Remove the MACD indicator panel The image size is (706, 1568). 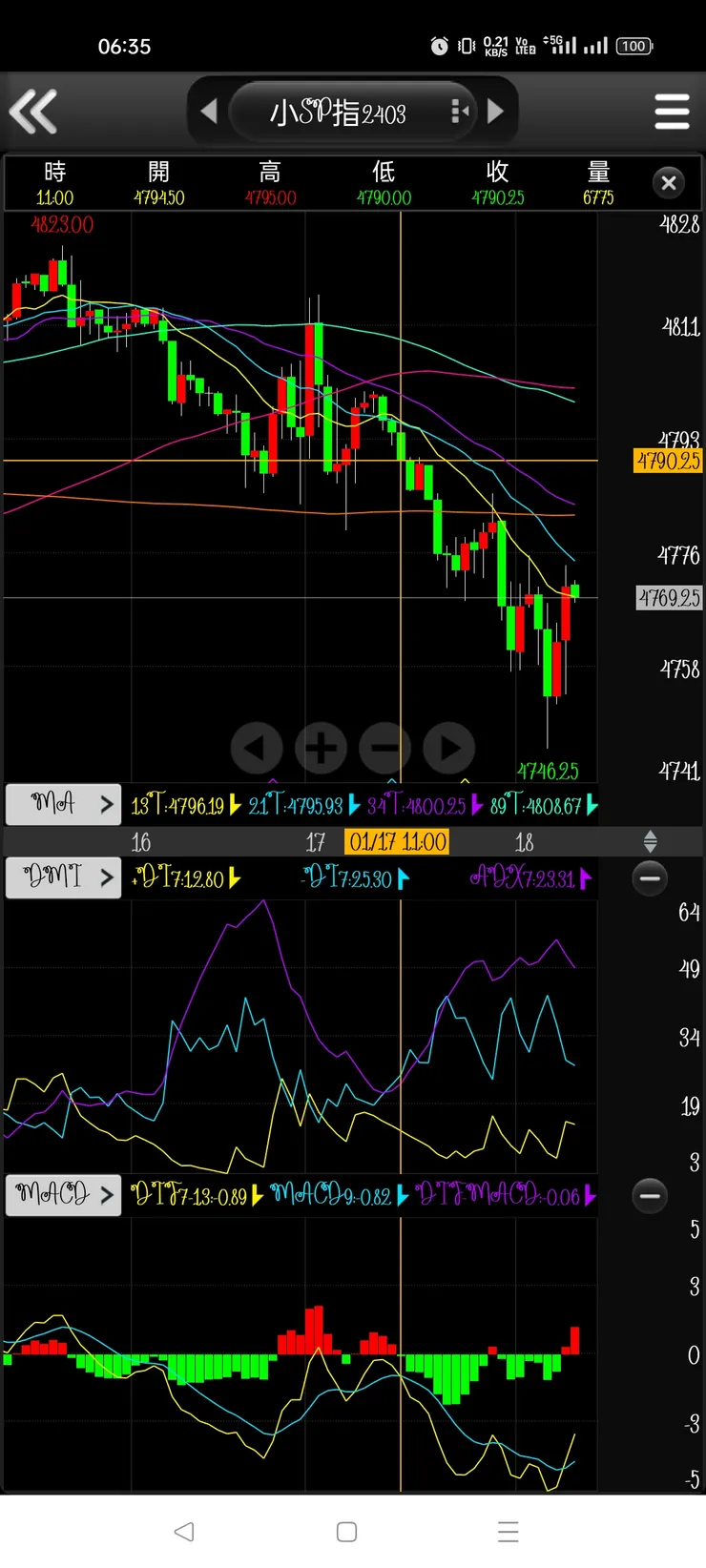[x=650, y=1195]
